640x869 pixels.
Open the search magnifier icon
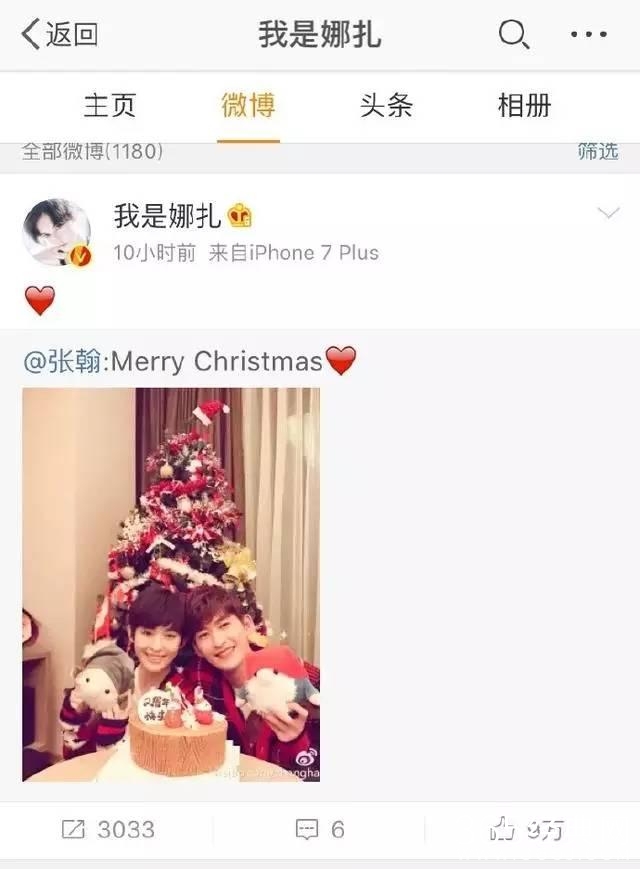[513, 35]
